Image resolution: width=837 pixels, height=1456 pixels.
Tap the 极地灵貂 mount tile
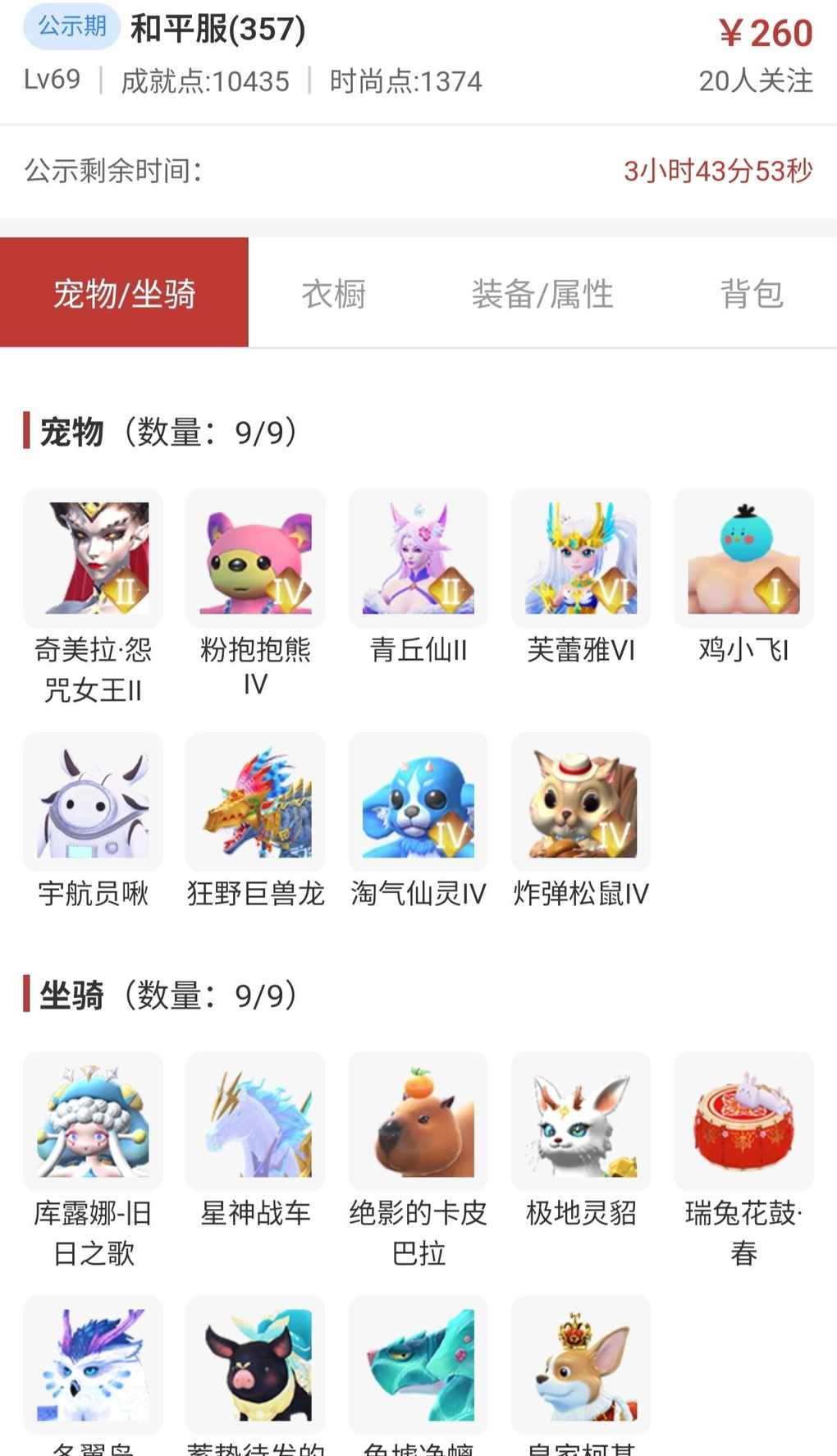point(580,1121)
